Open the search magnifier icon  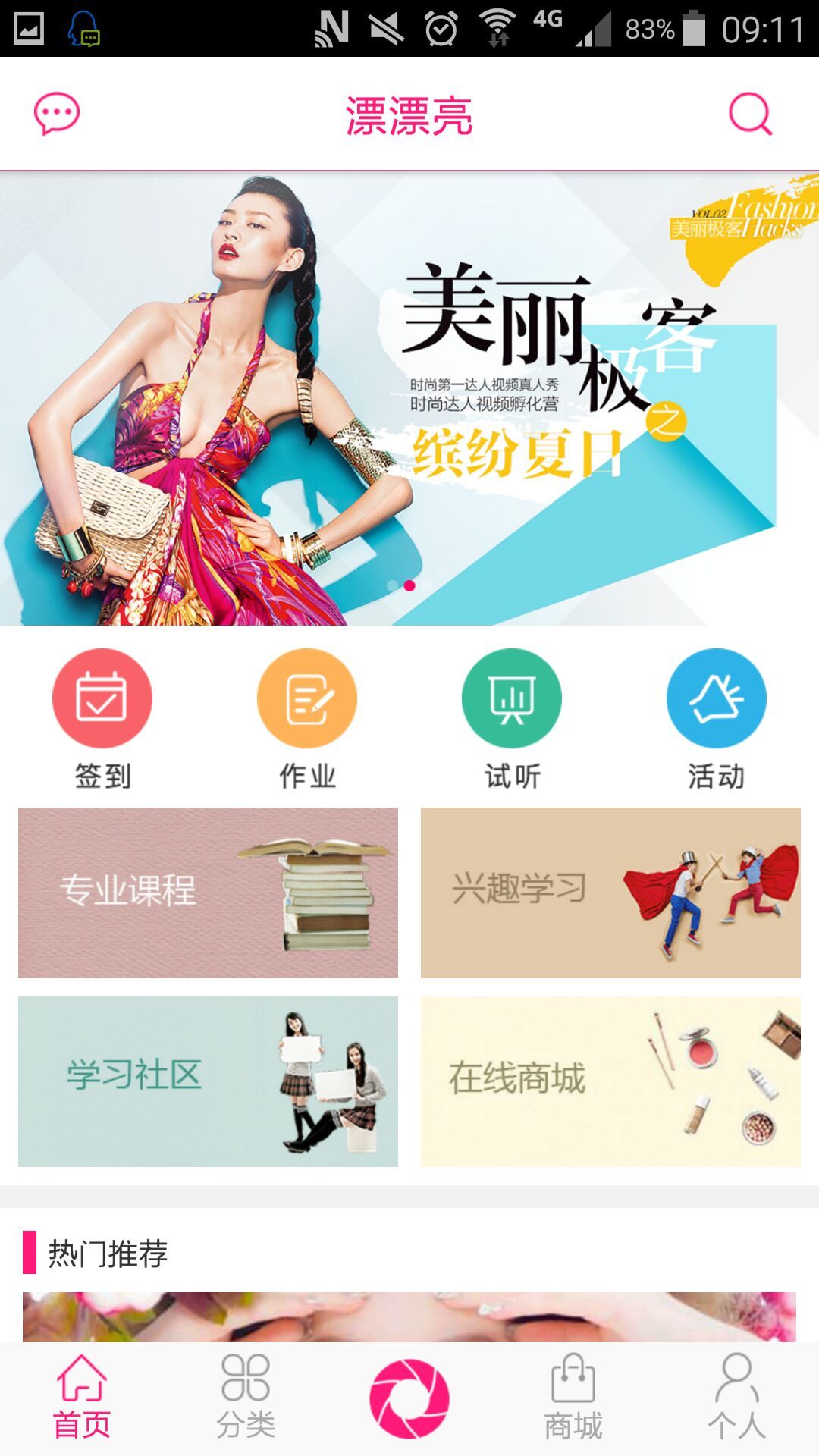click(x=750, y=114)
